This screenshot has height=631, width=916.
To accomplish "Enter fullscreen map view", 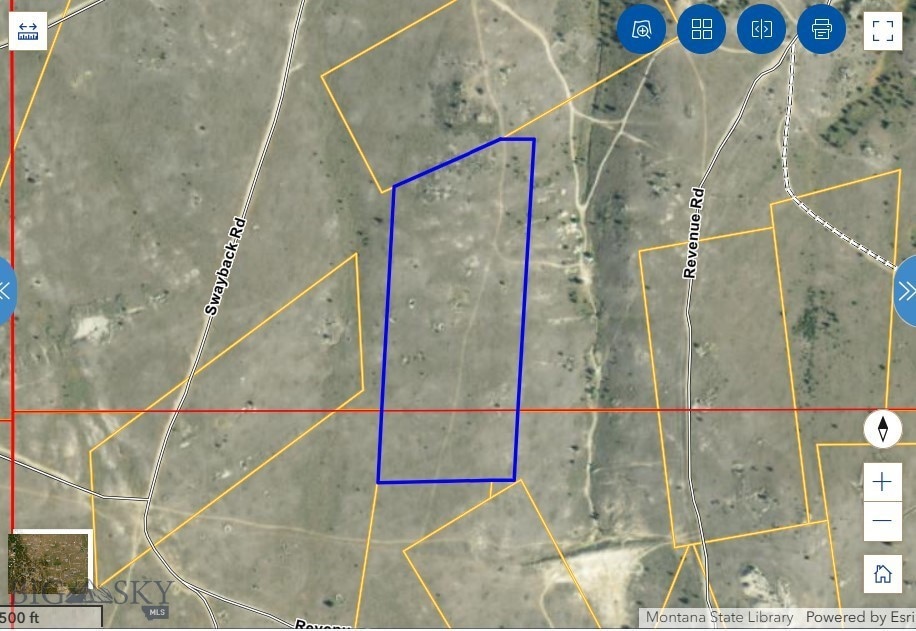I will pos(882,30).
